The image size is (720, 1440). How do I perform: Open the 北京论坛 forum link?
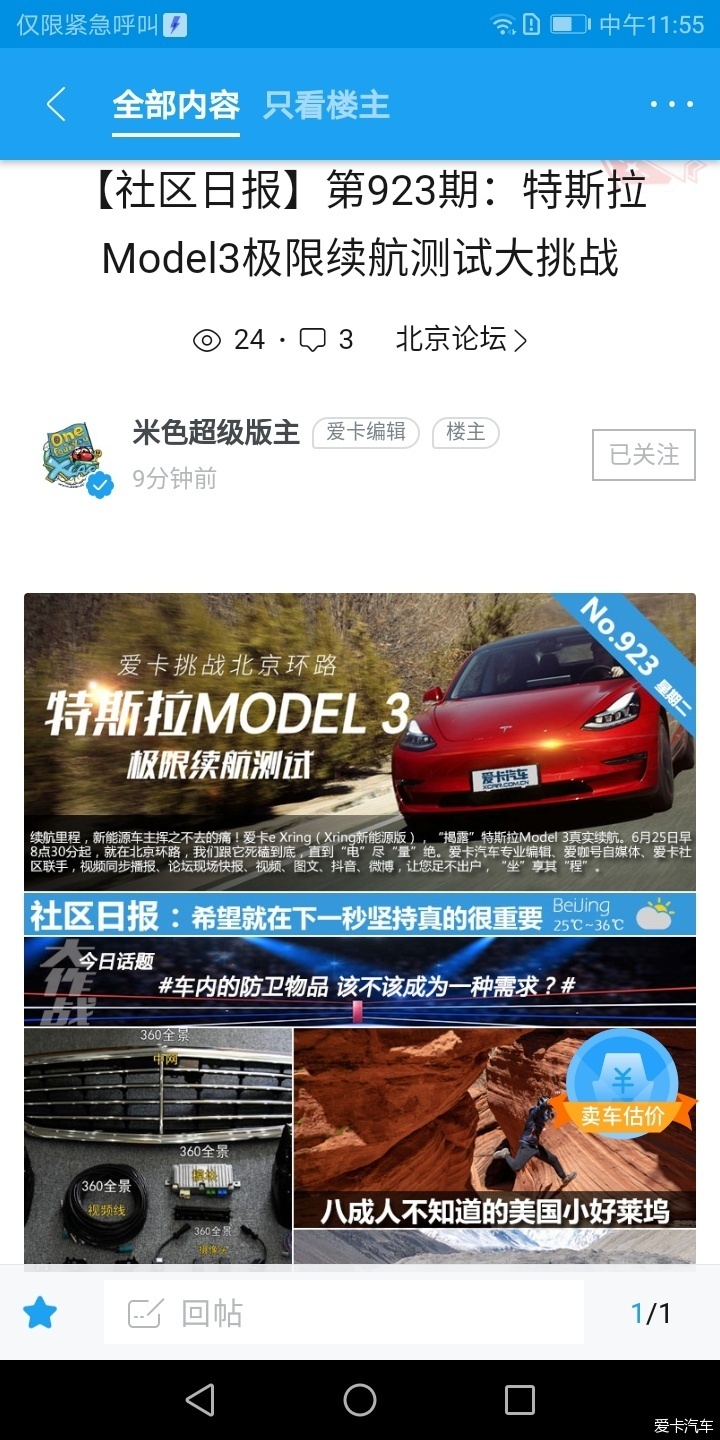(x=461, y=340)
